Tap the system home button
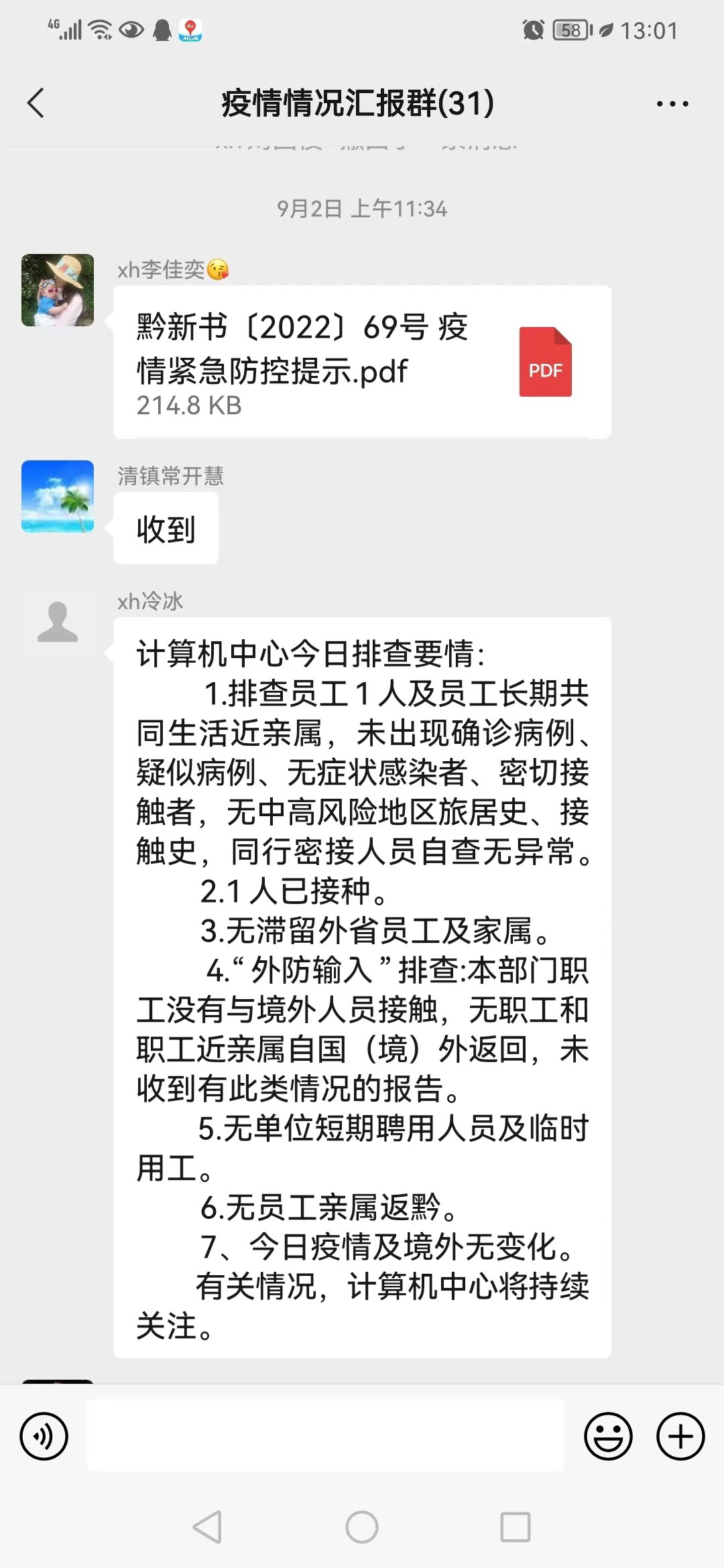The height and width of the screenshot is (1568, 724). (362, 1528)
